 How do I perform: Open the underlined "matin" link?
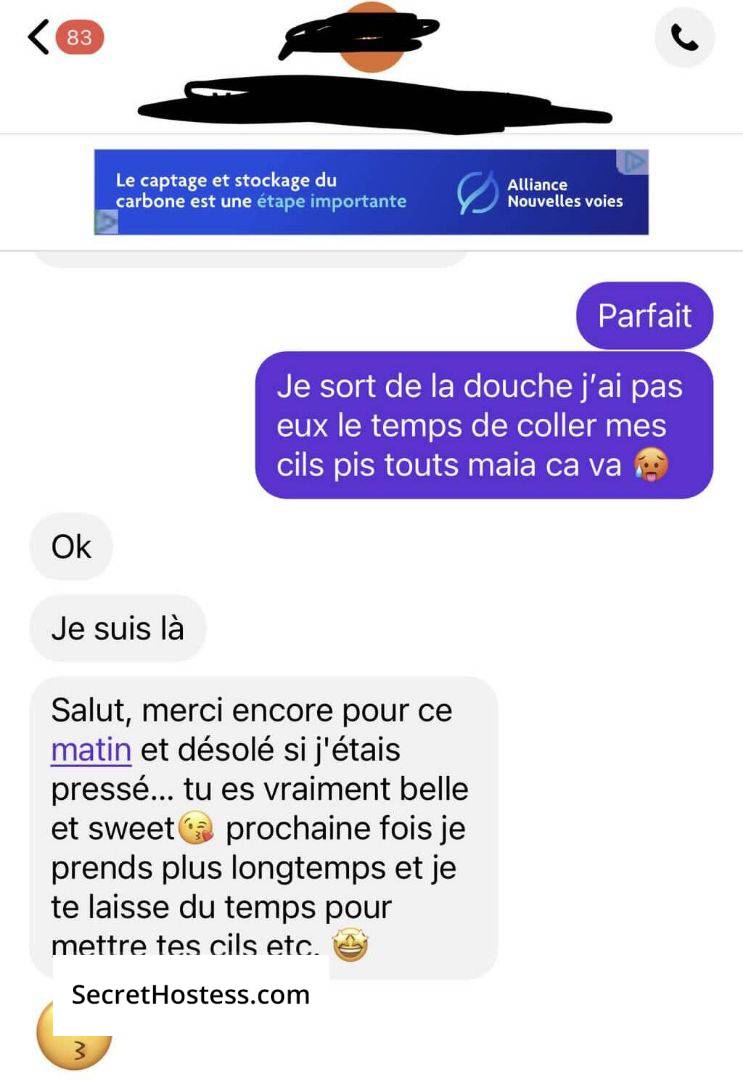pos(91,749)
